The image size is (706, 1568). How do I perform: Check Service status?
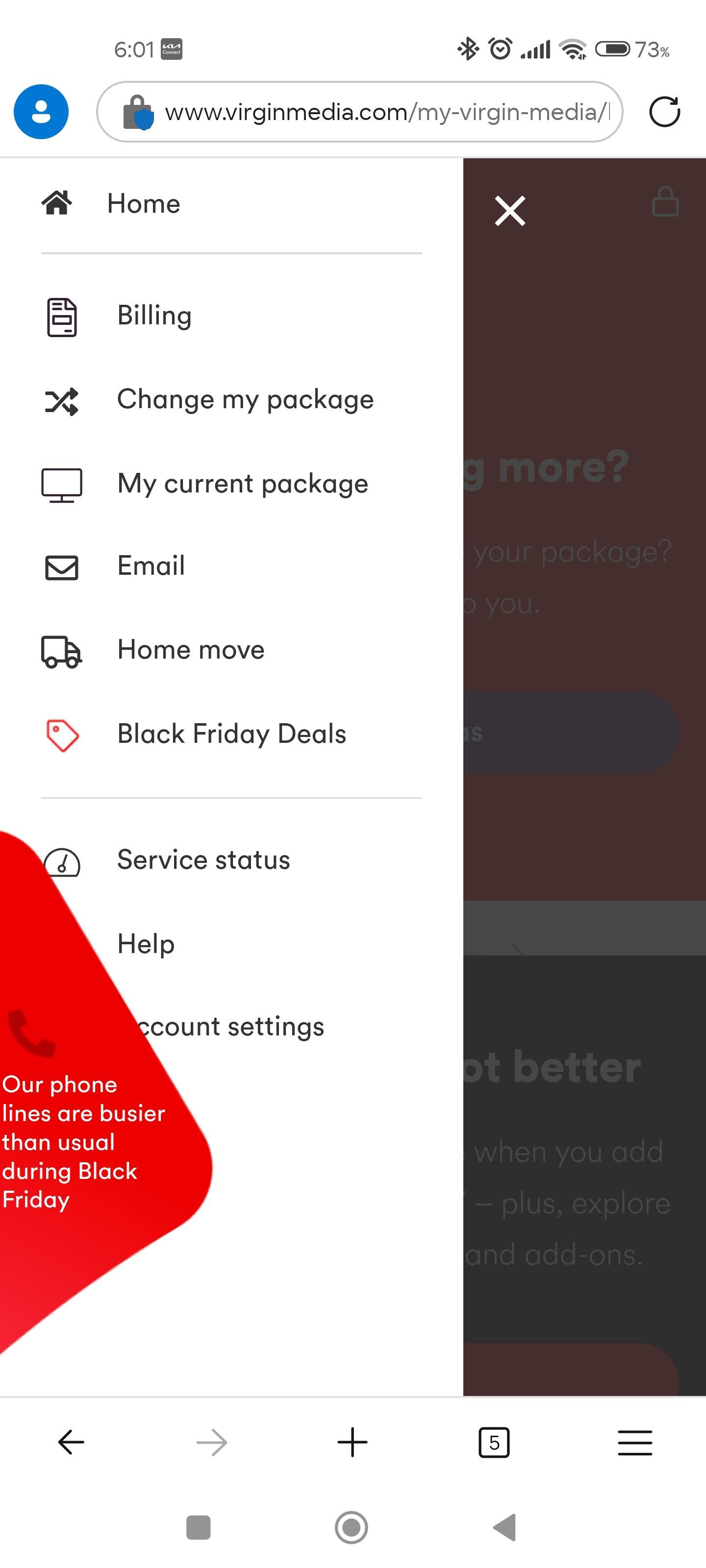pyautogui.click(x=203, y=860)
